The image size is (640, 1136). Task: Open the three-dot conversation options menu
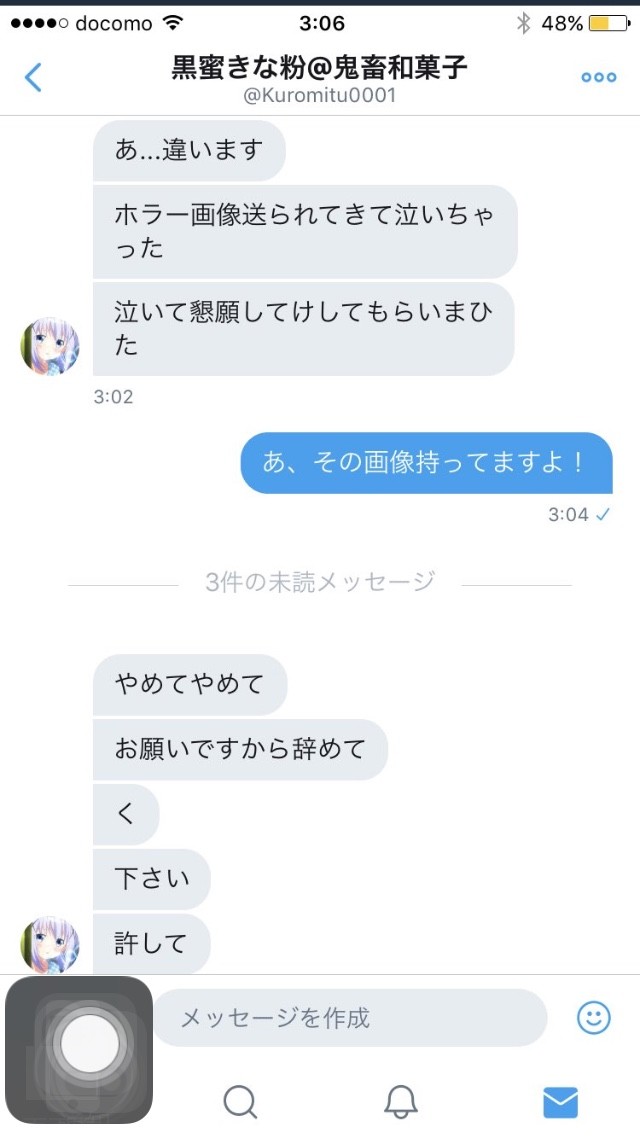point(599,78)
